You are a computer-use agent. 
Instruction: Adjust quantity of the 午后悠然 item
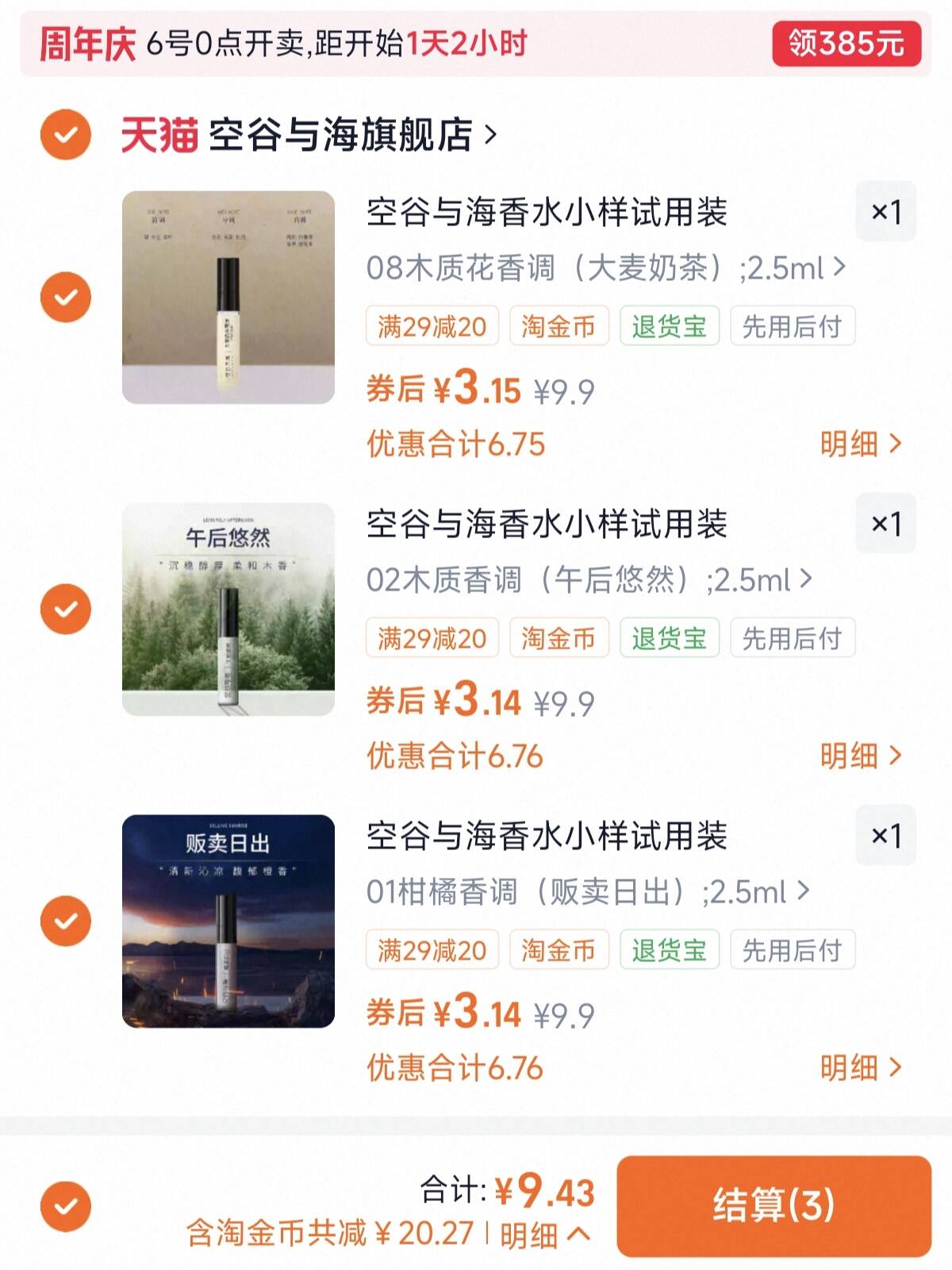pos(885,523)
